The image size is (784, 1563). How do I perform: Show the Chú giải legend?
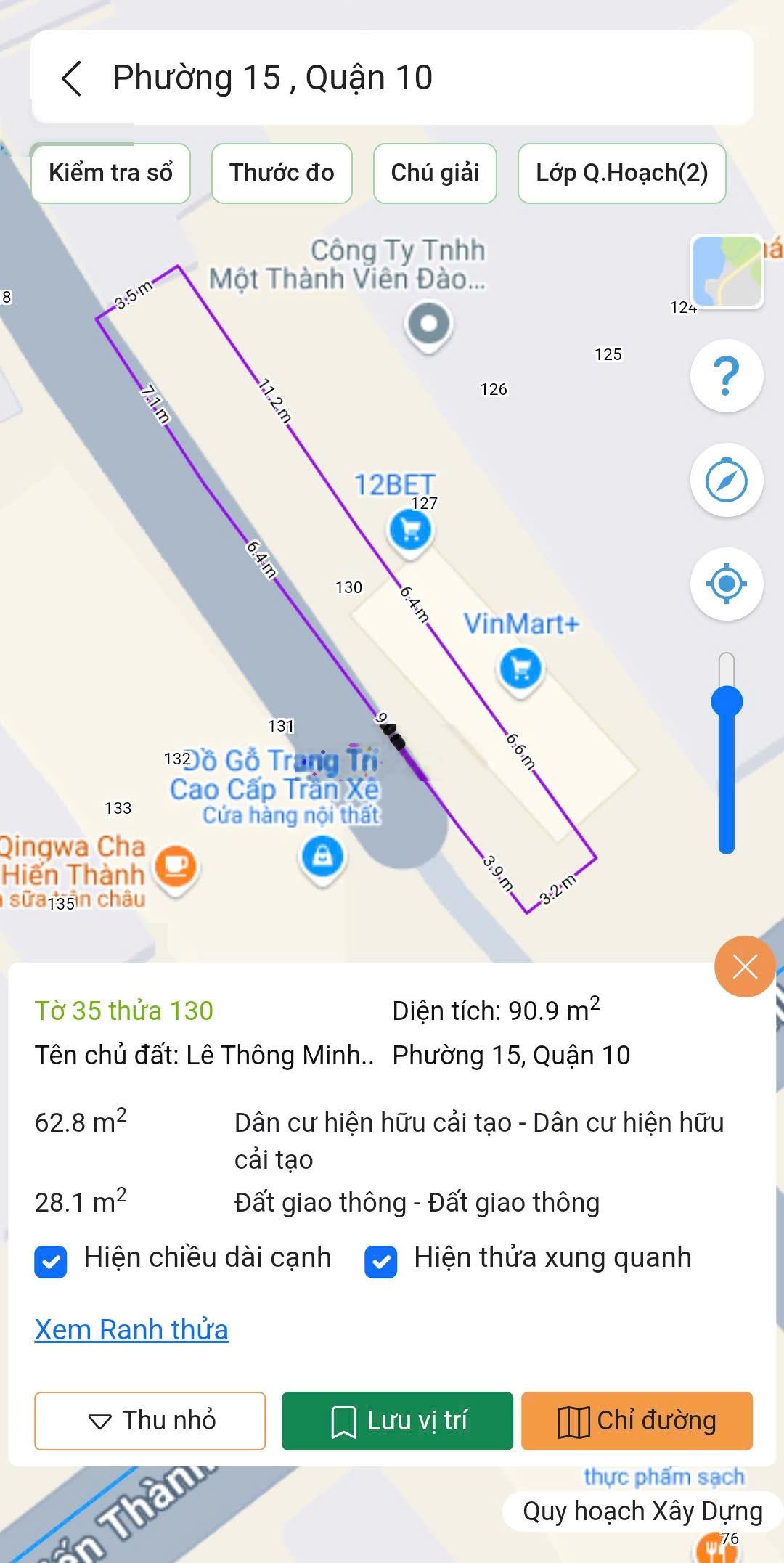(x=435, y=173)
